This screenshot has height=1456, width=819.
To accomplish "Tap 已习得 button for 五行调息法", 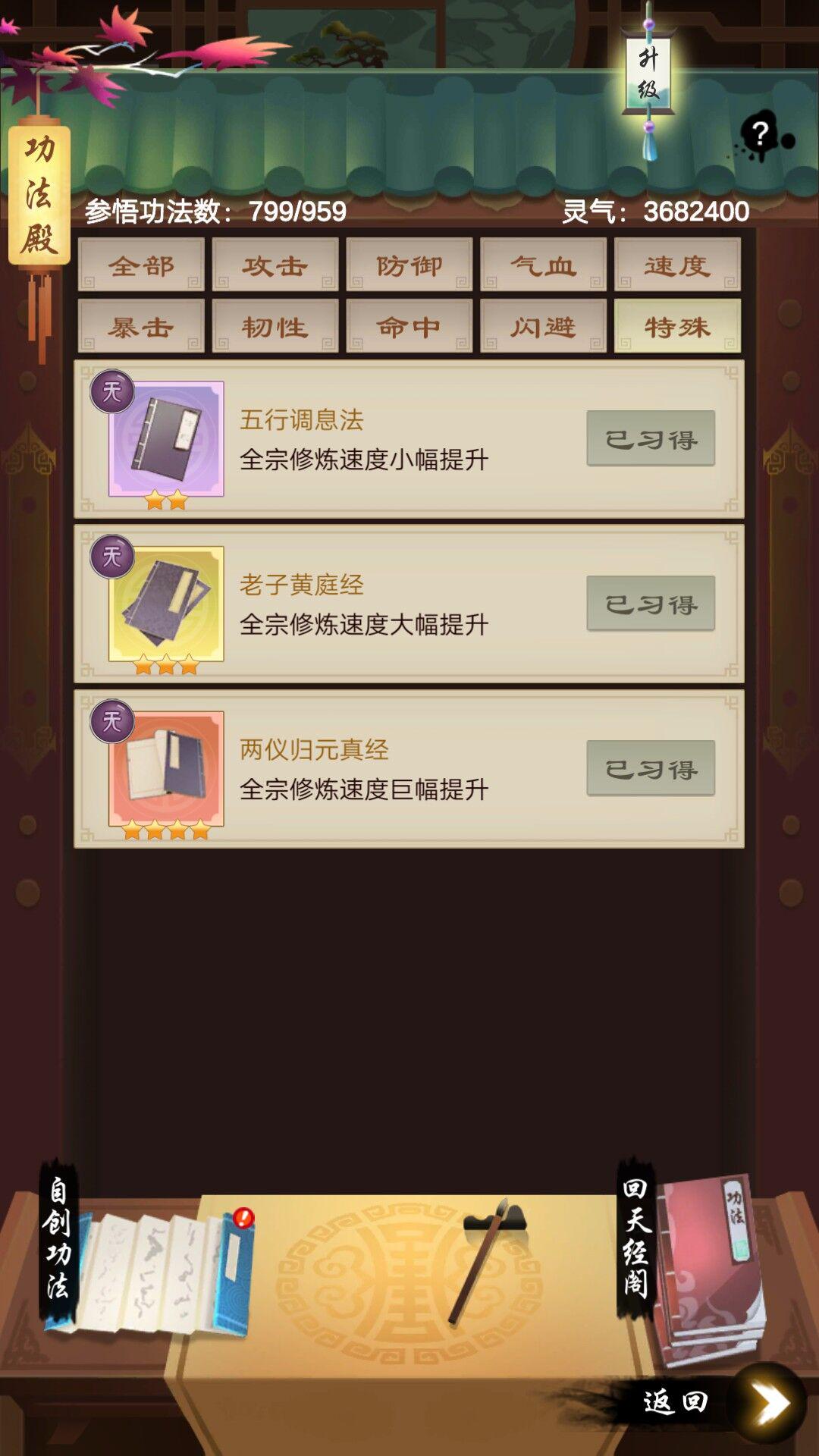I will coord(651,439).
